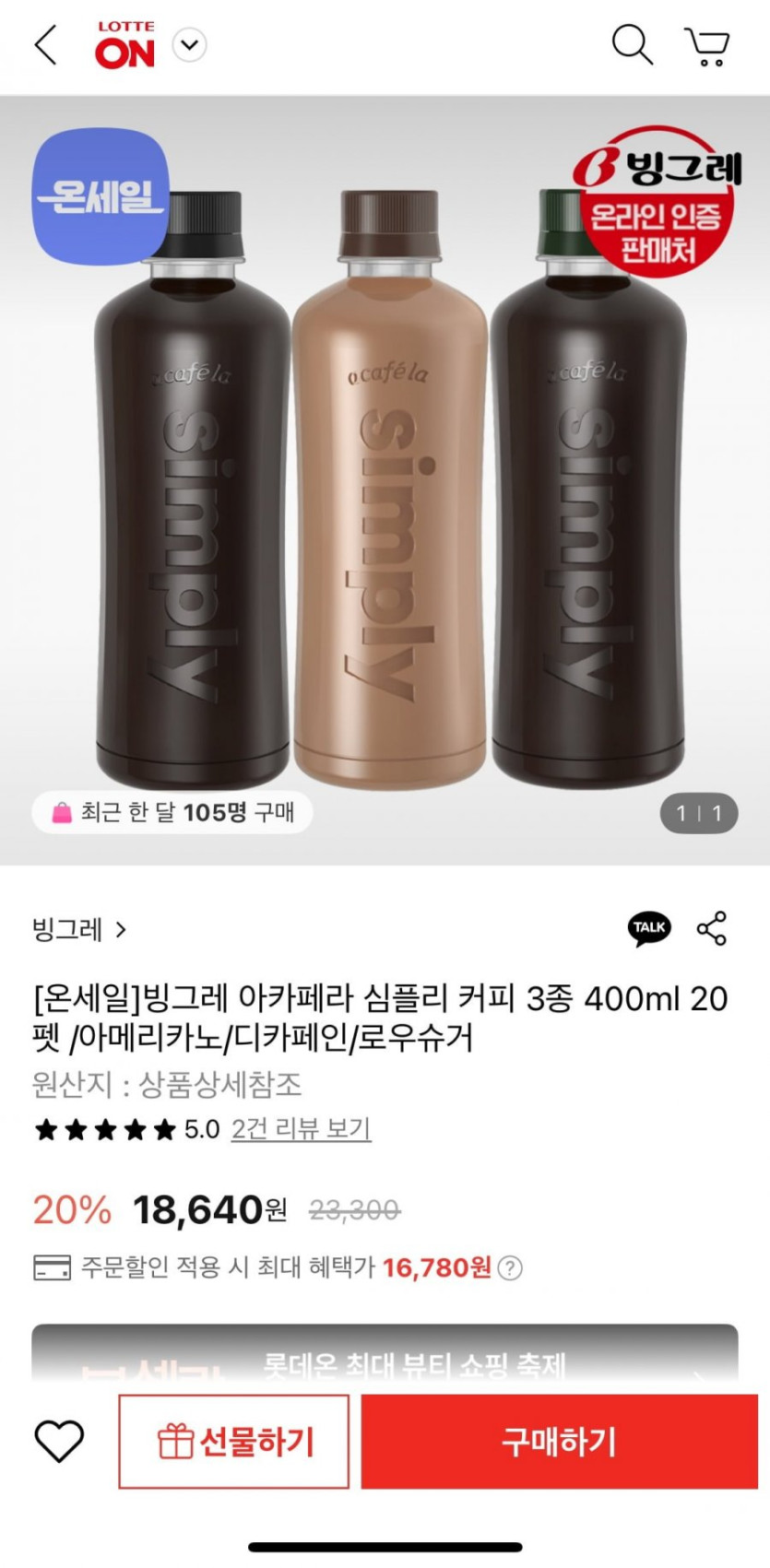This screenshot has width=770, height=1568.
Task: View the 2건 리뷰 보기 link
Action: click(301, 1129)
